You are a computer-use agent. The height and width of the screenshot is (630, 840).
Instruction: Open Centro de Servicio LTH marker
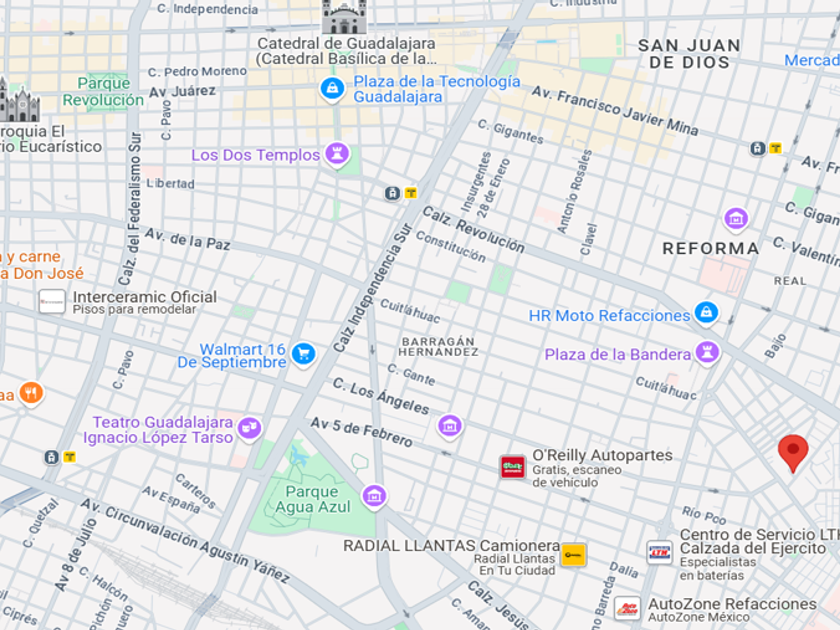pos(659,553)
